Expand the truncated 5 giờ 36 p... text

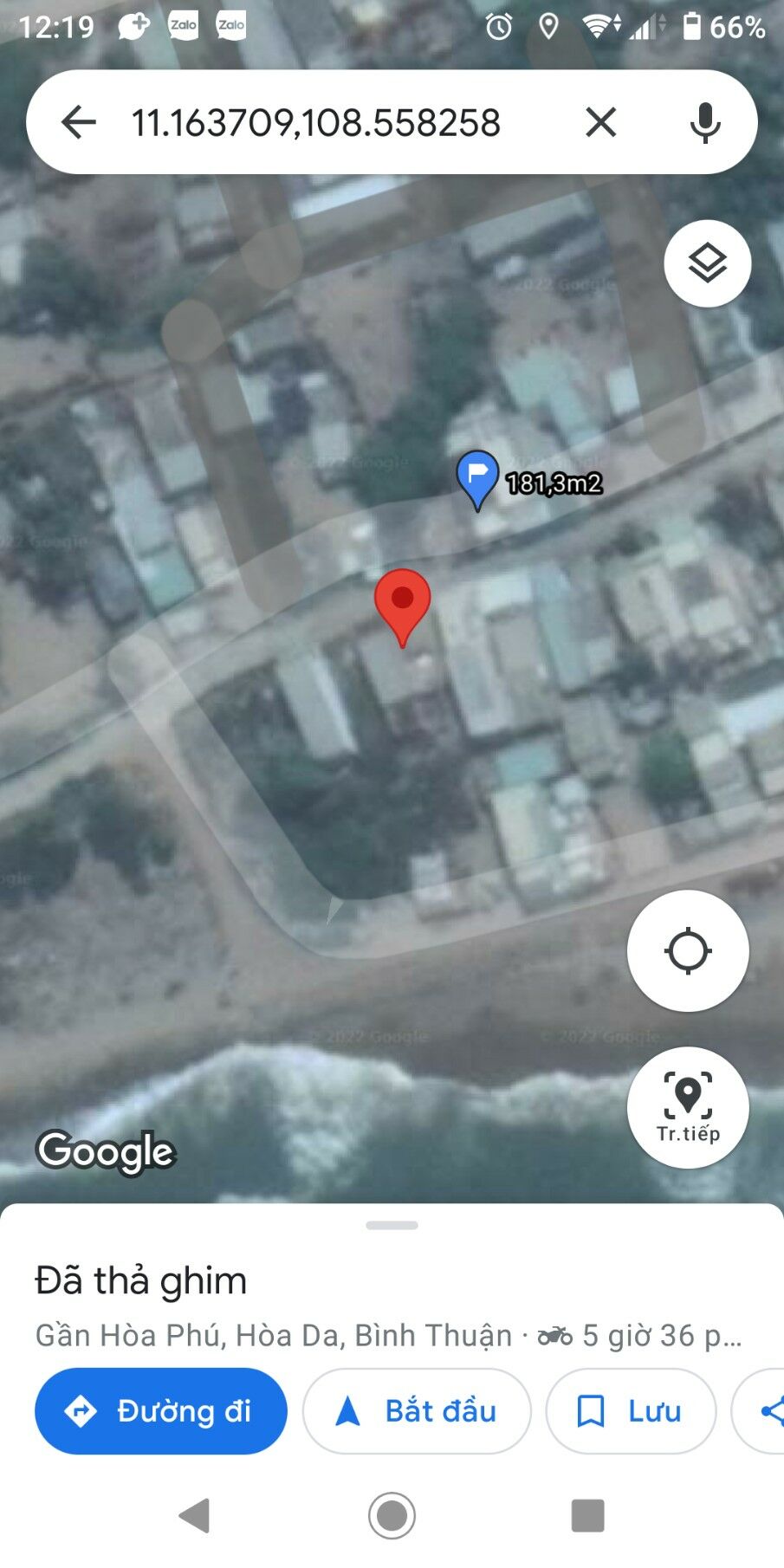tap(664, 1335)
